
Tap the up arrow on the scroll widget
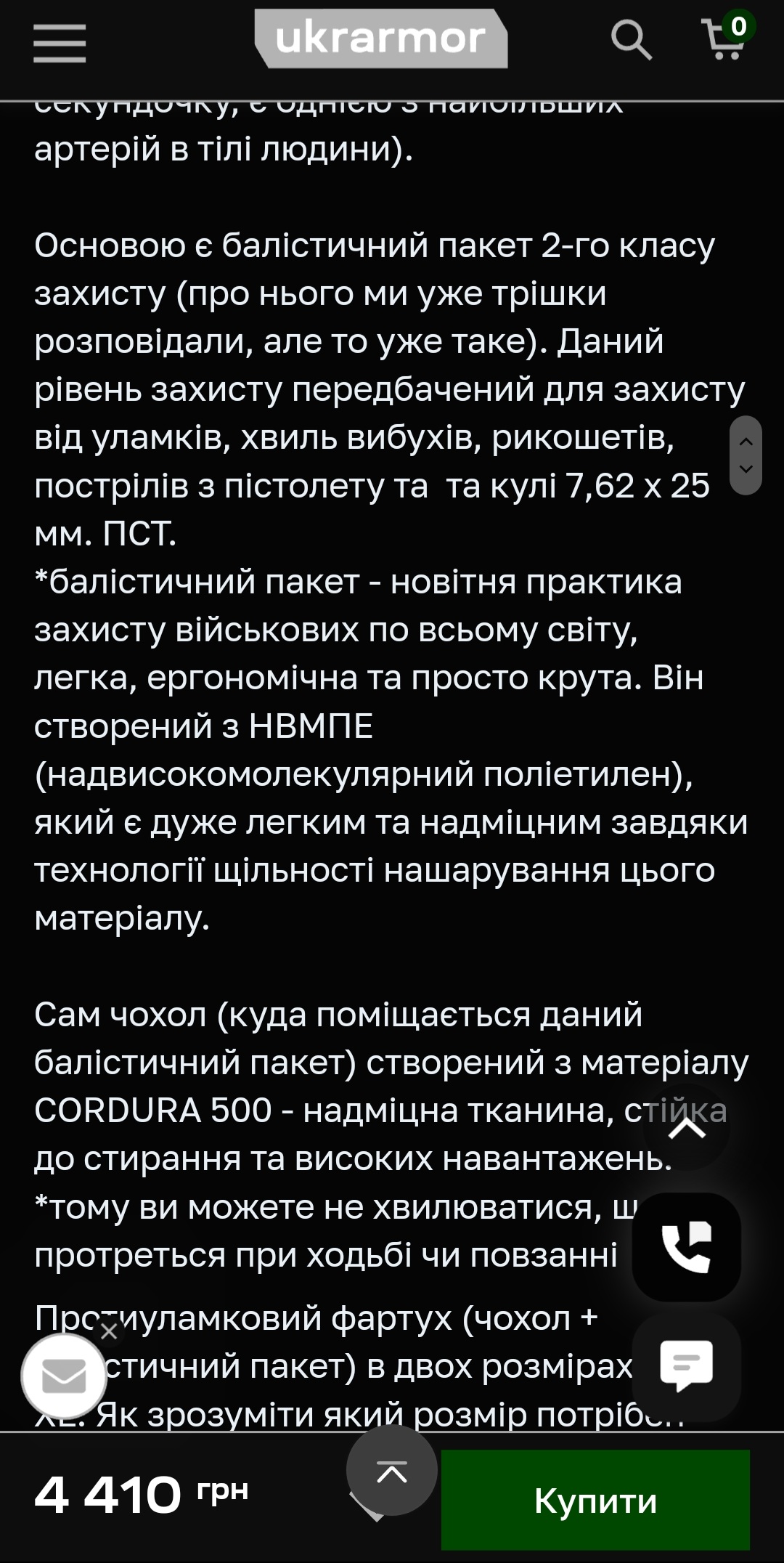click(746, 441)
